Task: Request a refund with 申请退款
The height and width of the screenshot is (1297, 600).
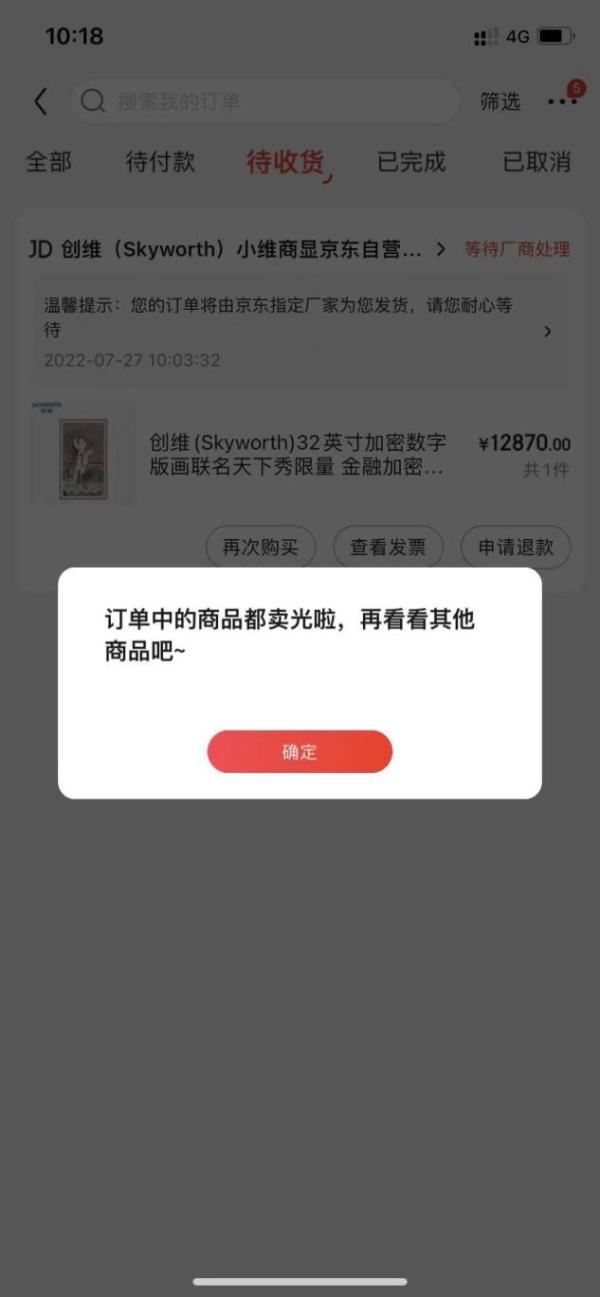Action: (515, 547)
